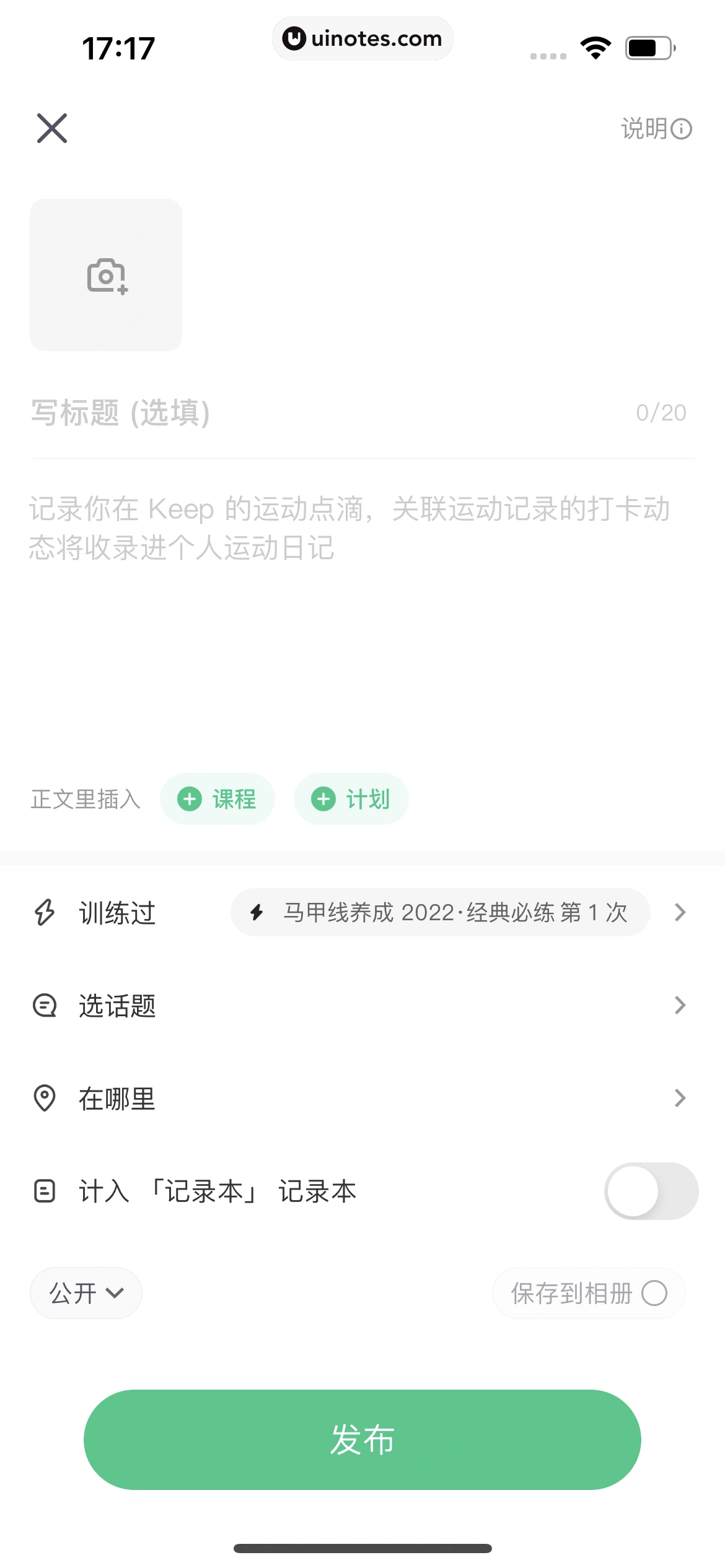The width and height of the screenshot is (725, 1568).
Task: Open the 公开 visibility dropdown
Action: [x=86, y=1293]
